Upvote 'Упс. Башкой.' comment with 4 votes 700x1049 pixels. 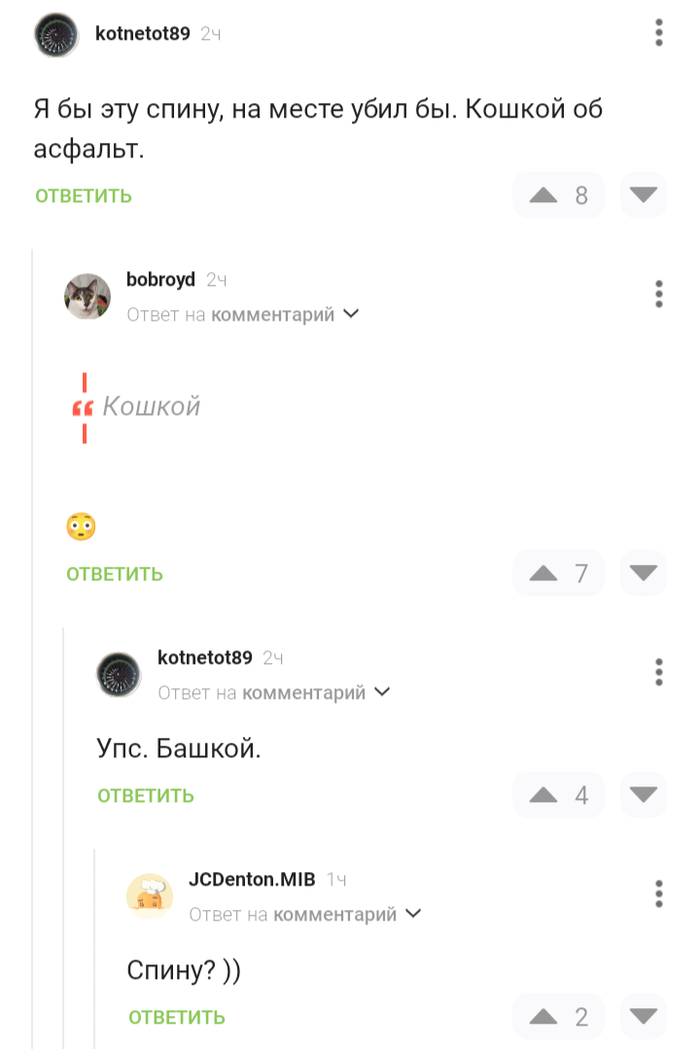tap(544, 795)
